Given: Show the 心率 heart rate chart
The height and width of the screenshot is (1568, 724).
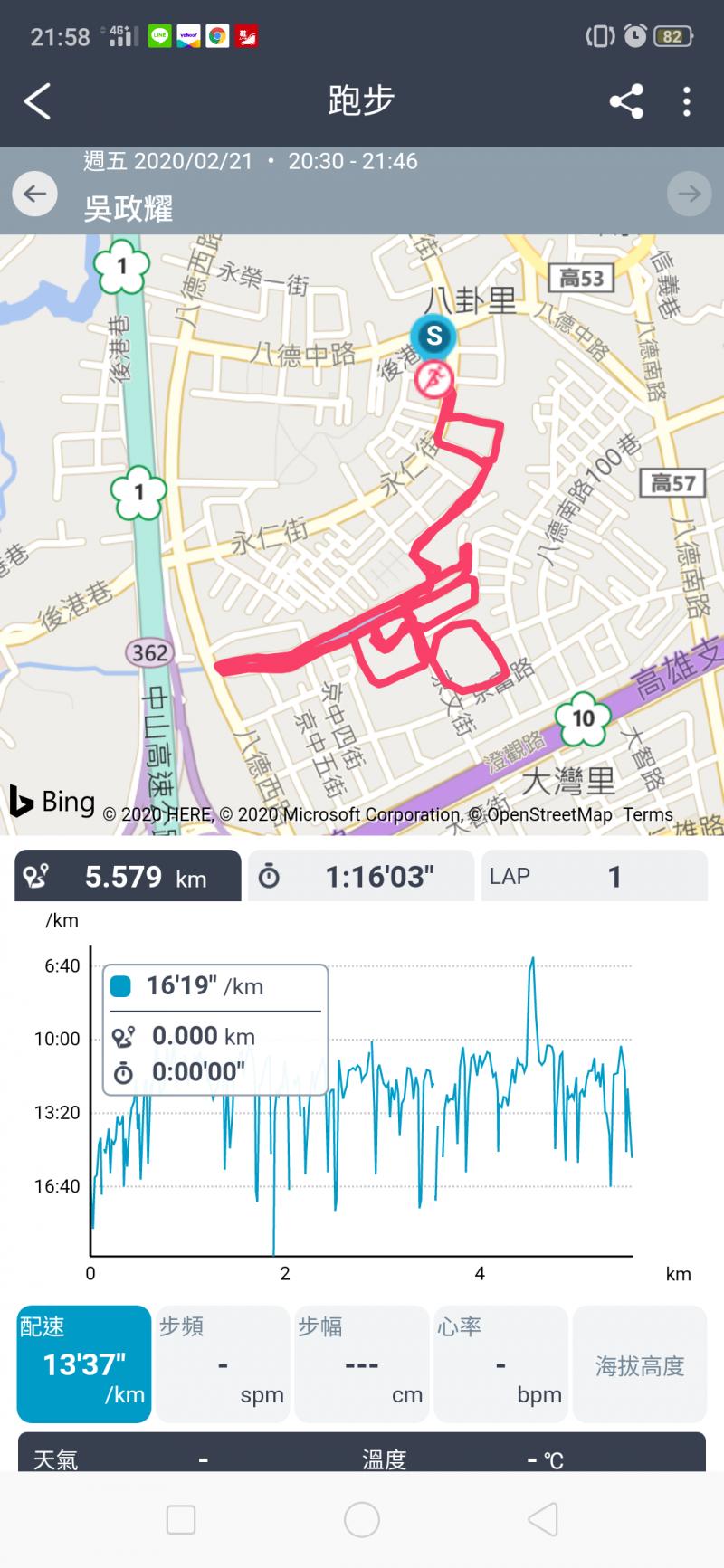Looking at the screenshot, I should coord(500,1363).
